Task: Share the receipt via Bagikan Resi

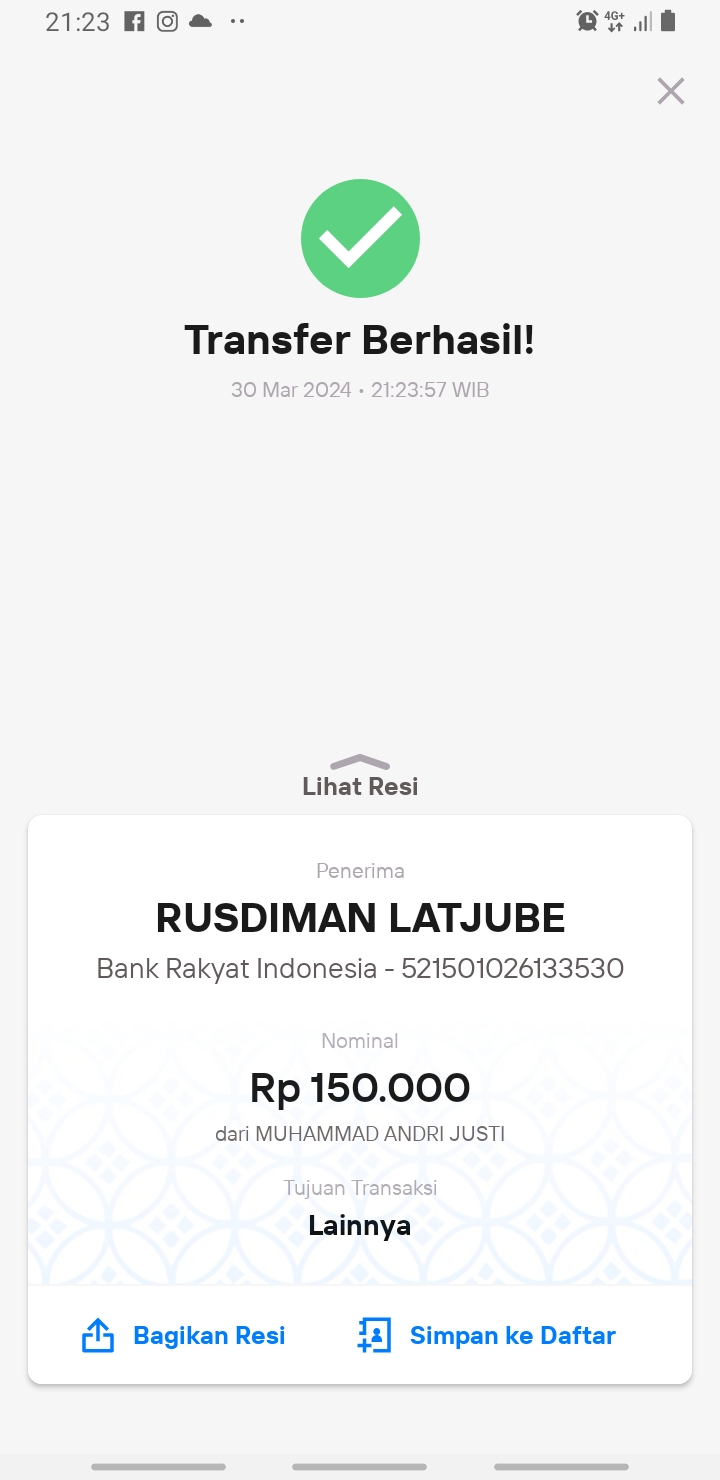Action: (184, 1335)
